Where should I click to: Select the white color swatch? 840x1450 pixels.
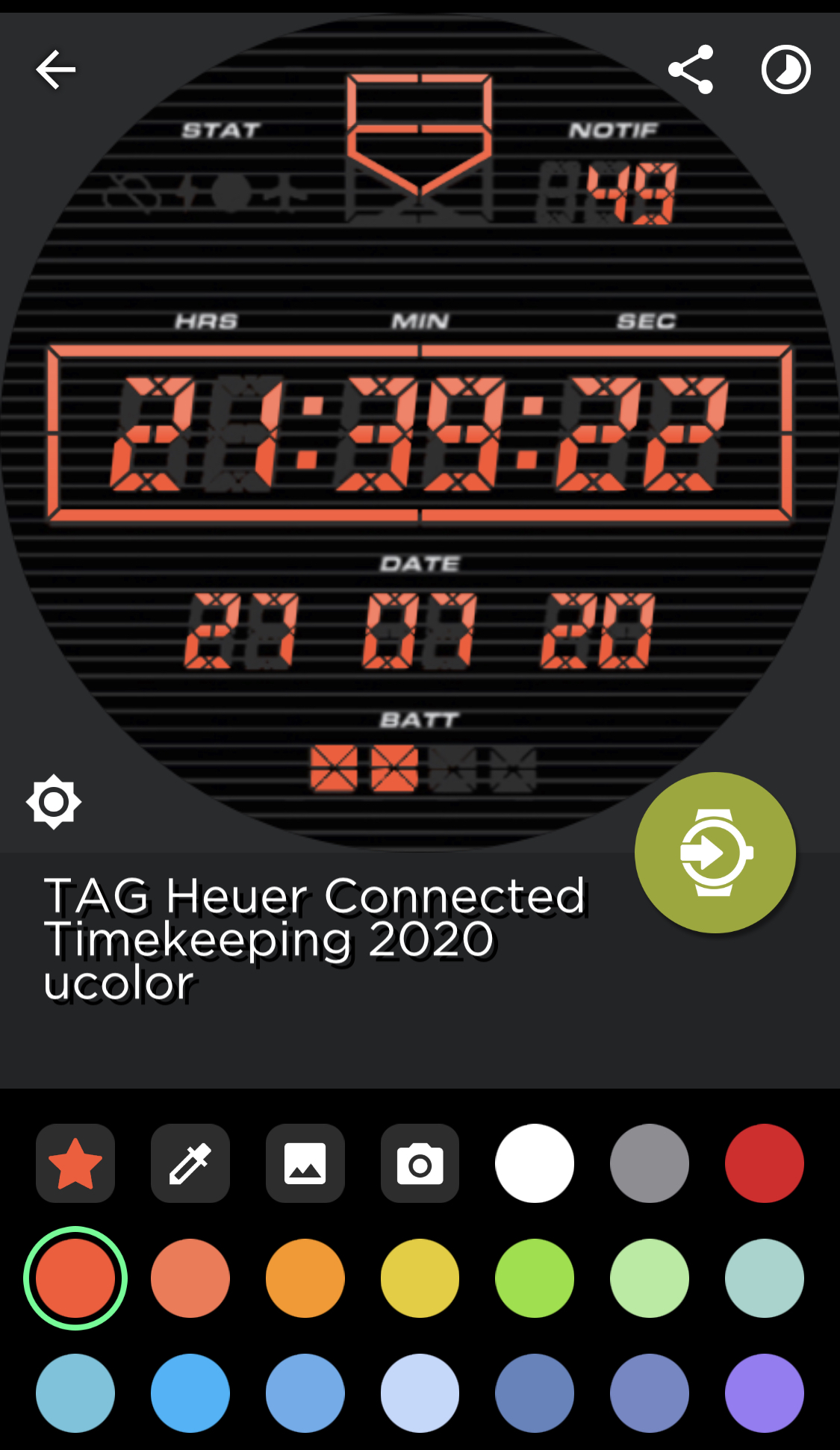point(535,1163)
